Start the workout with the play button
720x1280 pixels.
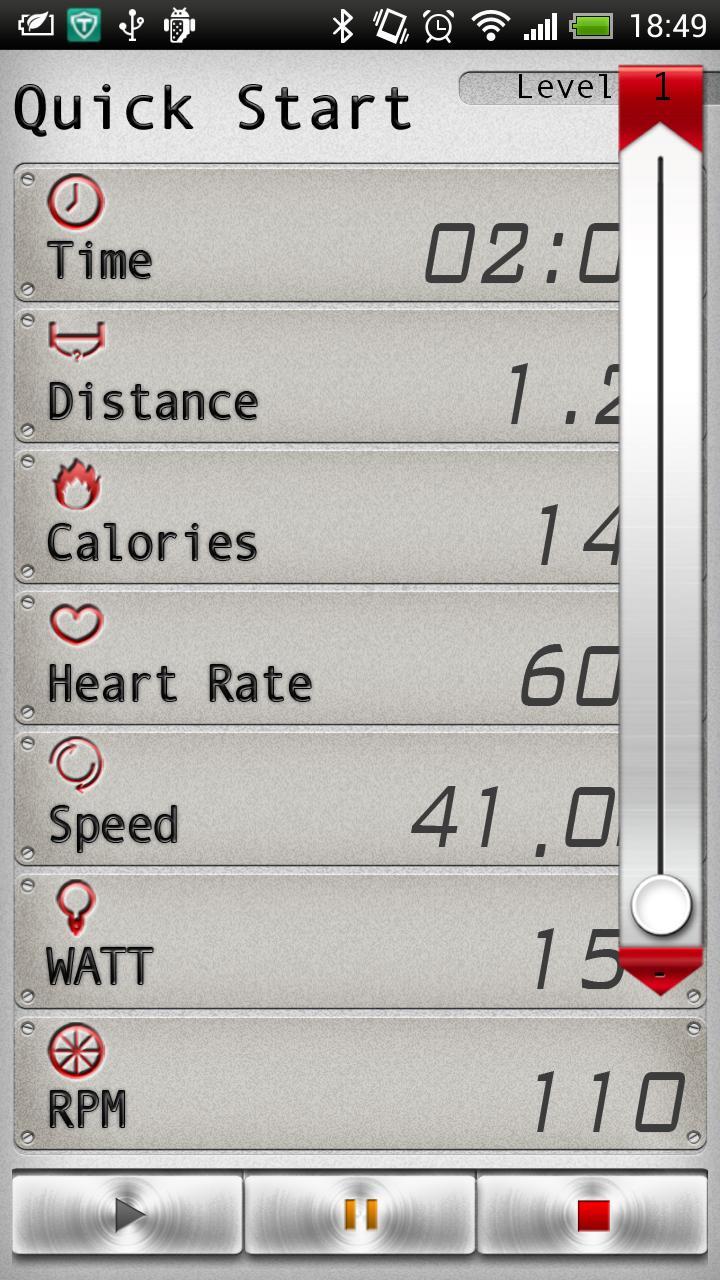(x=128, y=1214)
